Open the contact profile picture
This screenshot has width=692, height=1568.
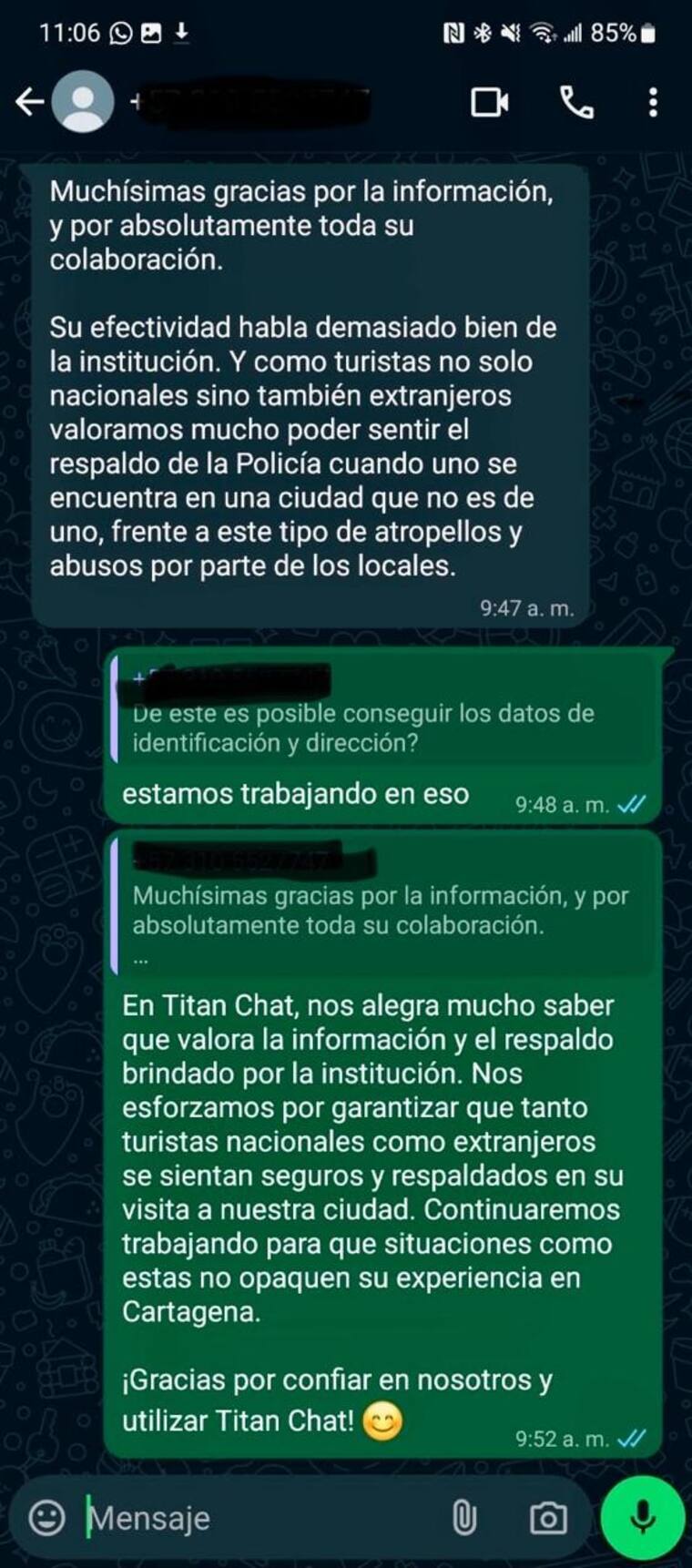[x=83, y=102]
